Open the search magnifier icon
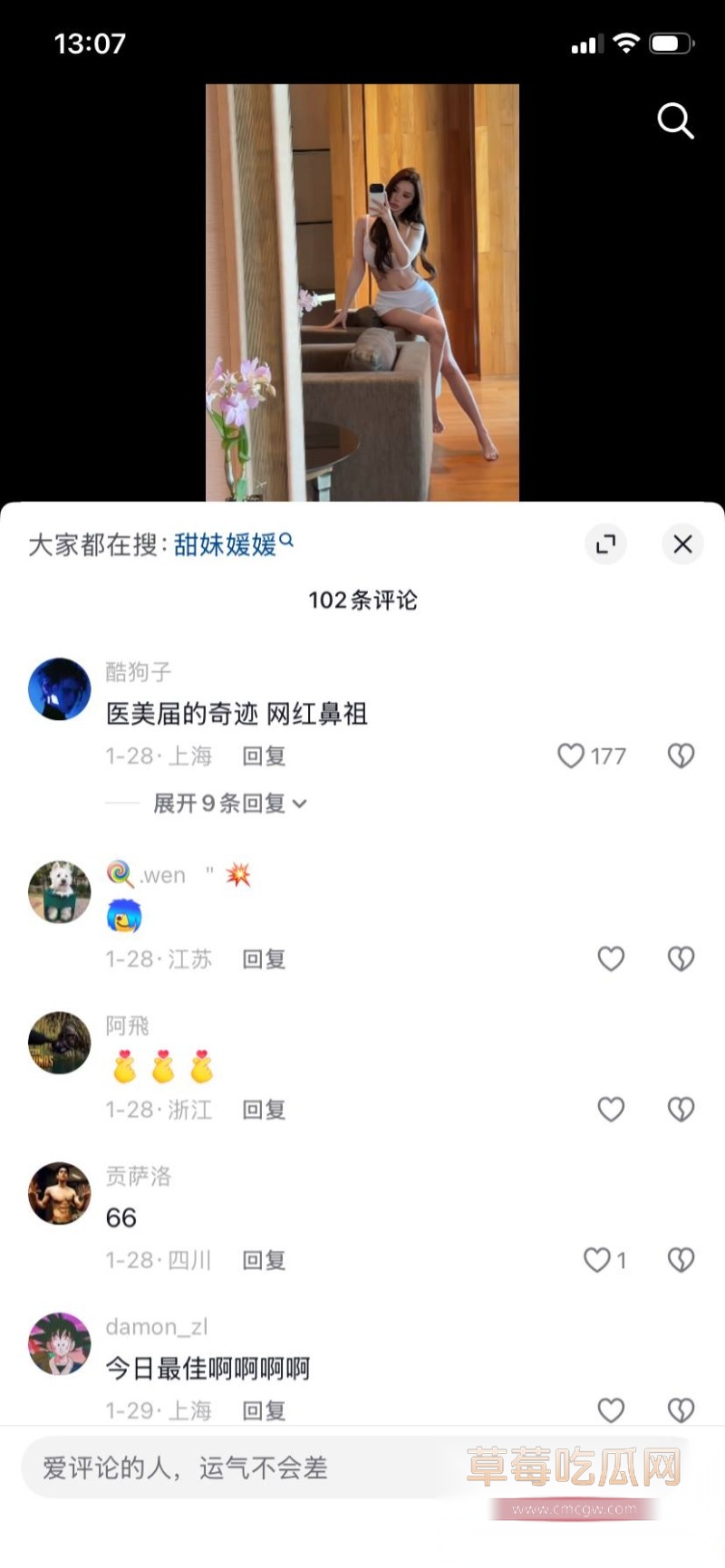725x1568 pixels. click(675, 121)
